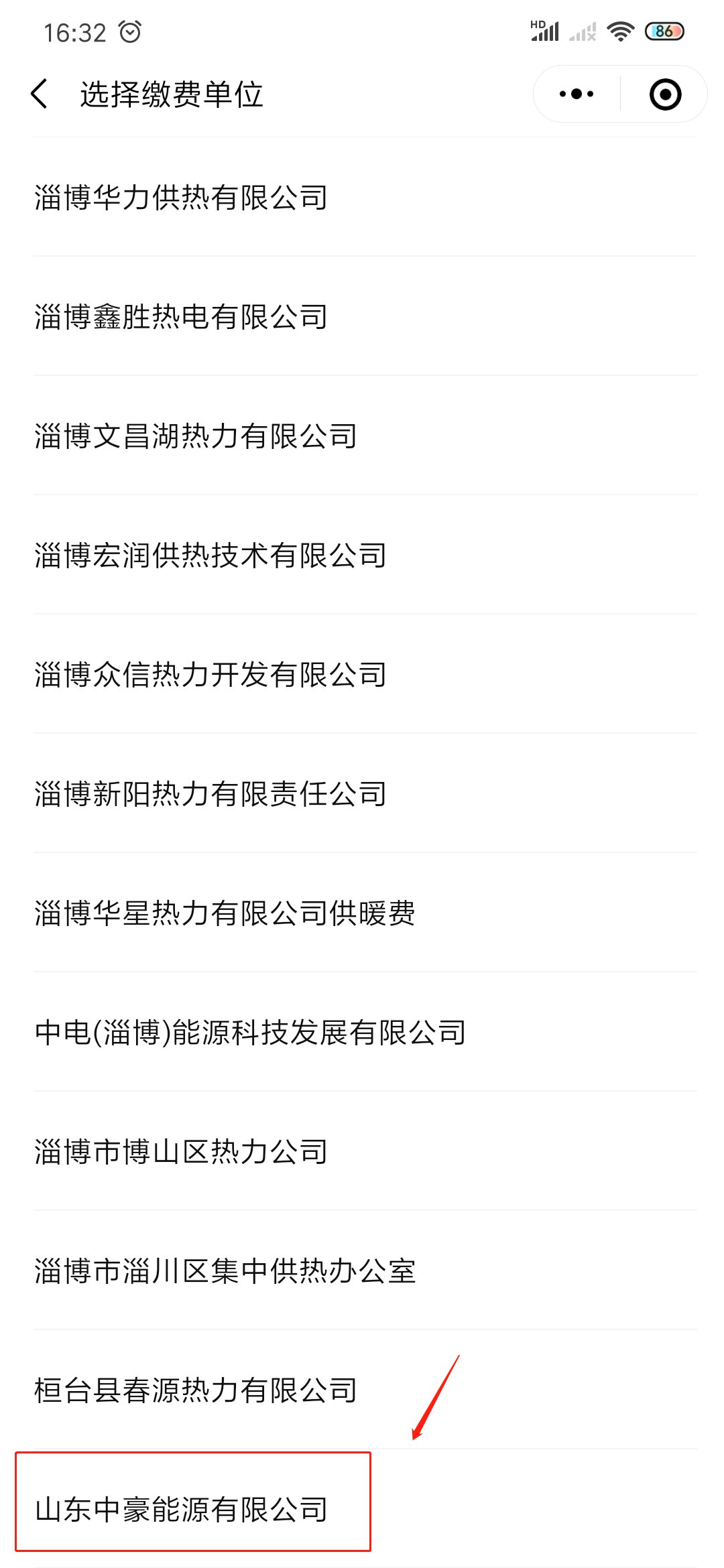Close the mini program with circle button
The image size is (724, 1568).
point(666,94)
